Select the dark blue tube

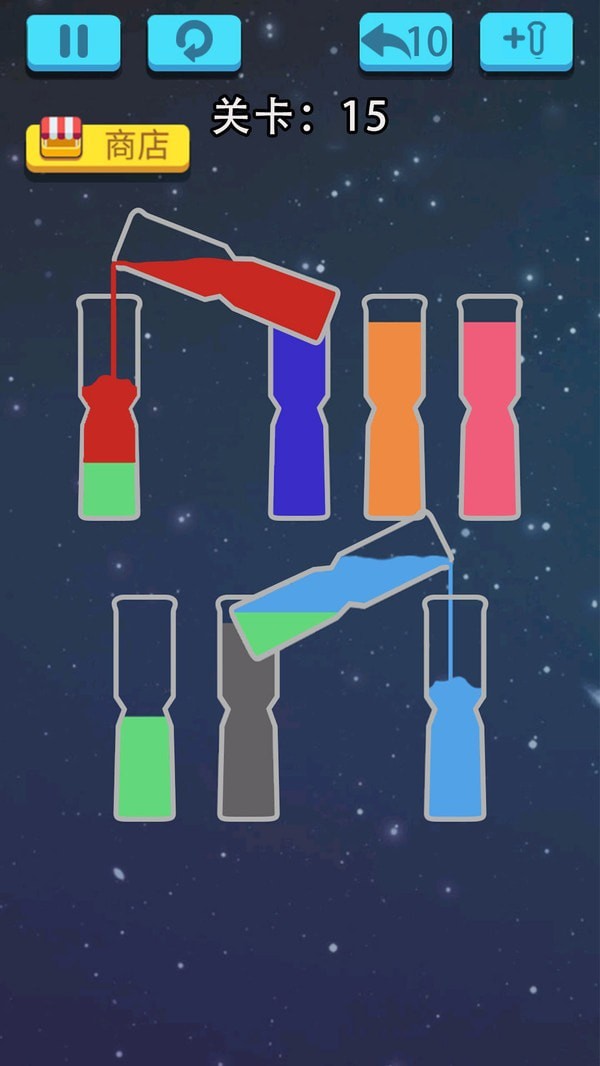[x=299, y=430]
